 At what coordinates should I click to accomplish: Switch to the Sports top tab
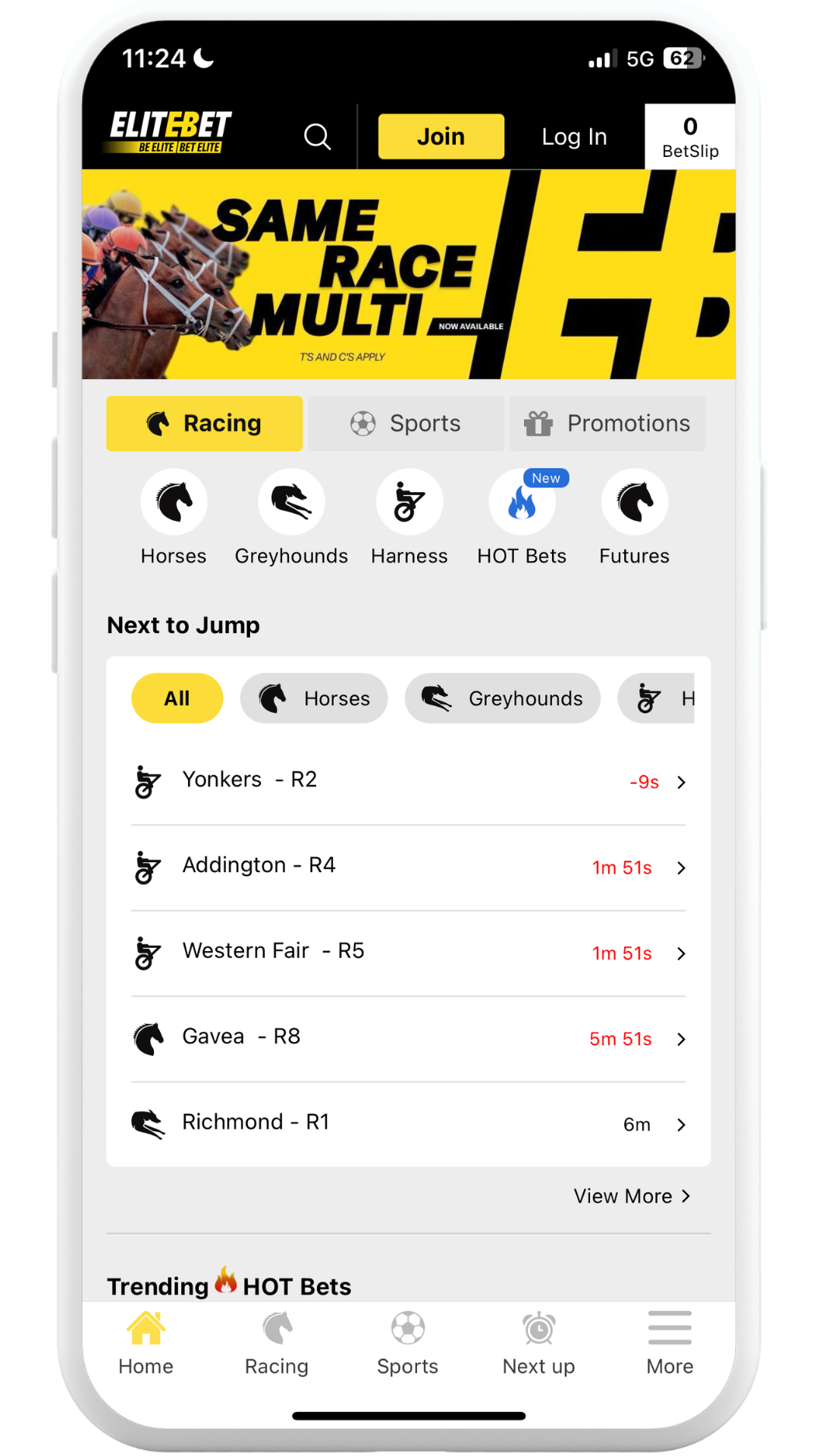(x=406, y=423)
